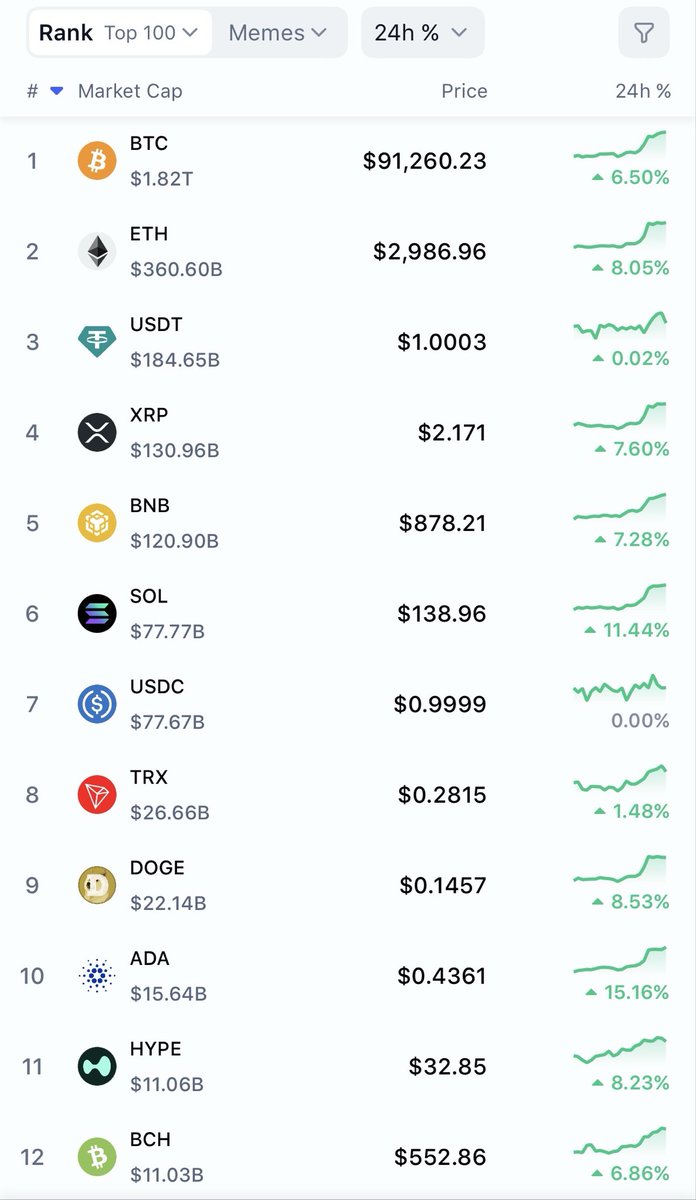Screen dimensions: 696x1200
Task: Open the Memes category dropdown
Action: click(277, 33)
